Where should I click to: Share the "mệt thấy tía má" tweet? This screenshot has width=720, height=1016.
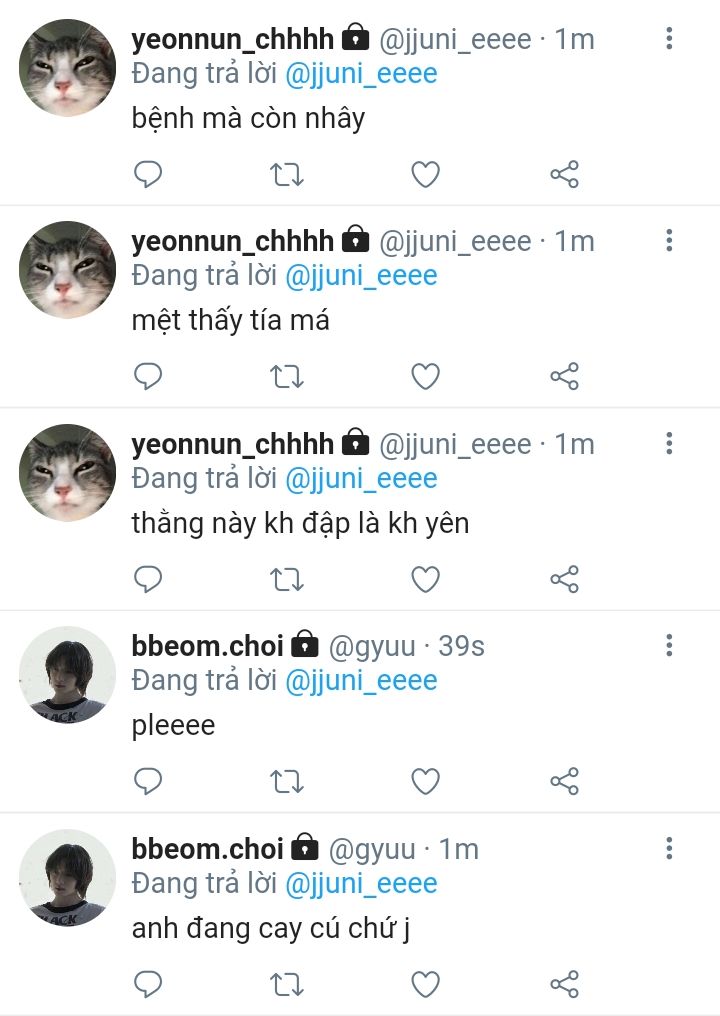point(564,377)
